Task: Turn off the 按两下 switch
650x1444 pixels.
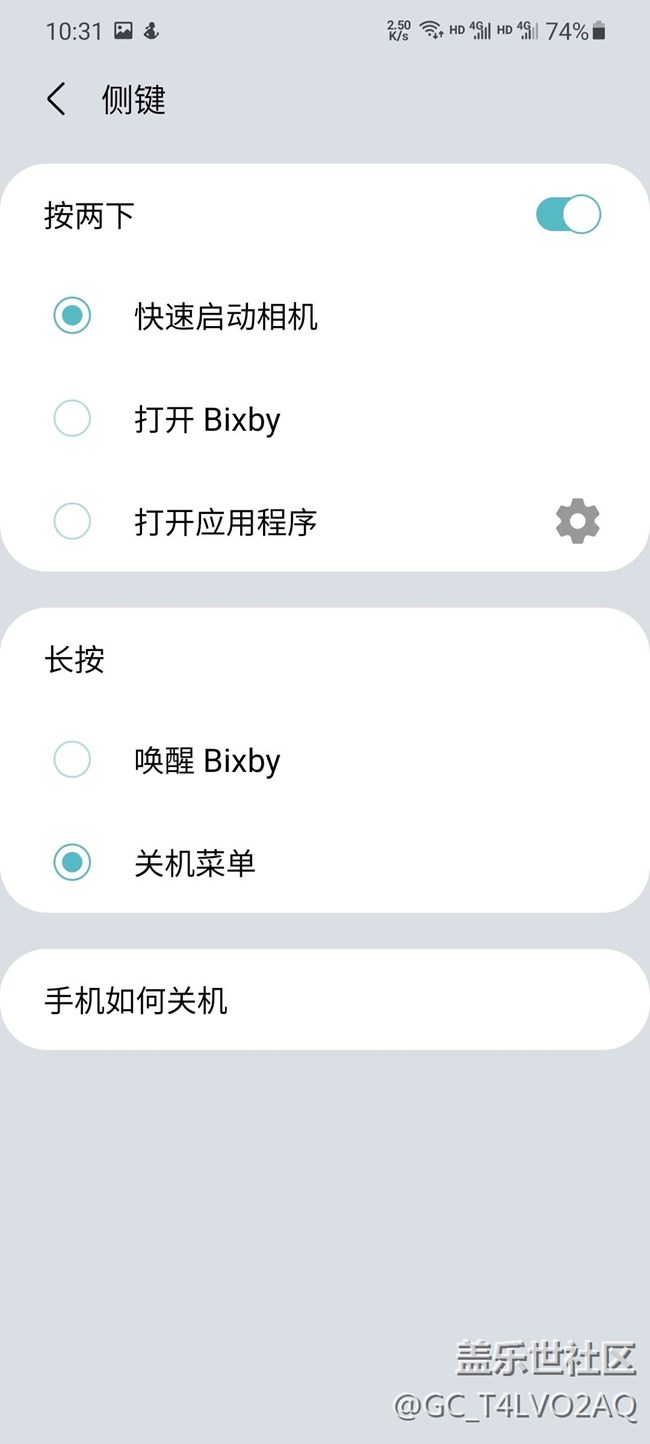Action: pyautogui.click(x=568, y=214)
